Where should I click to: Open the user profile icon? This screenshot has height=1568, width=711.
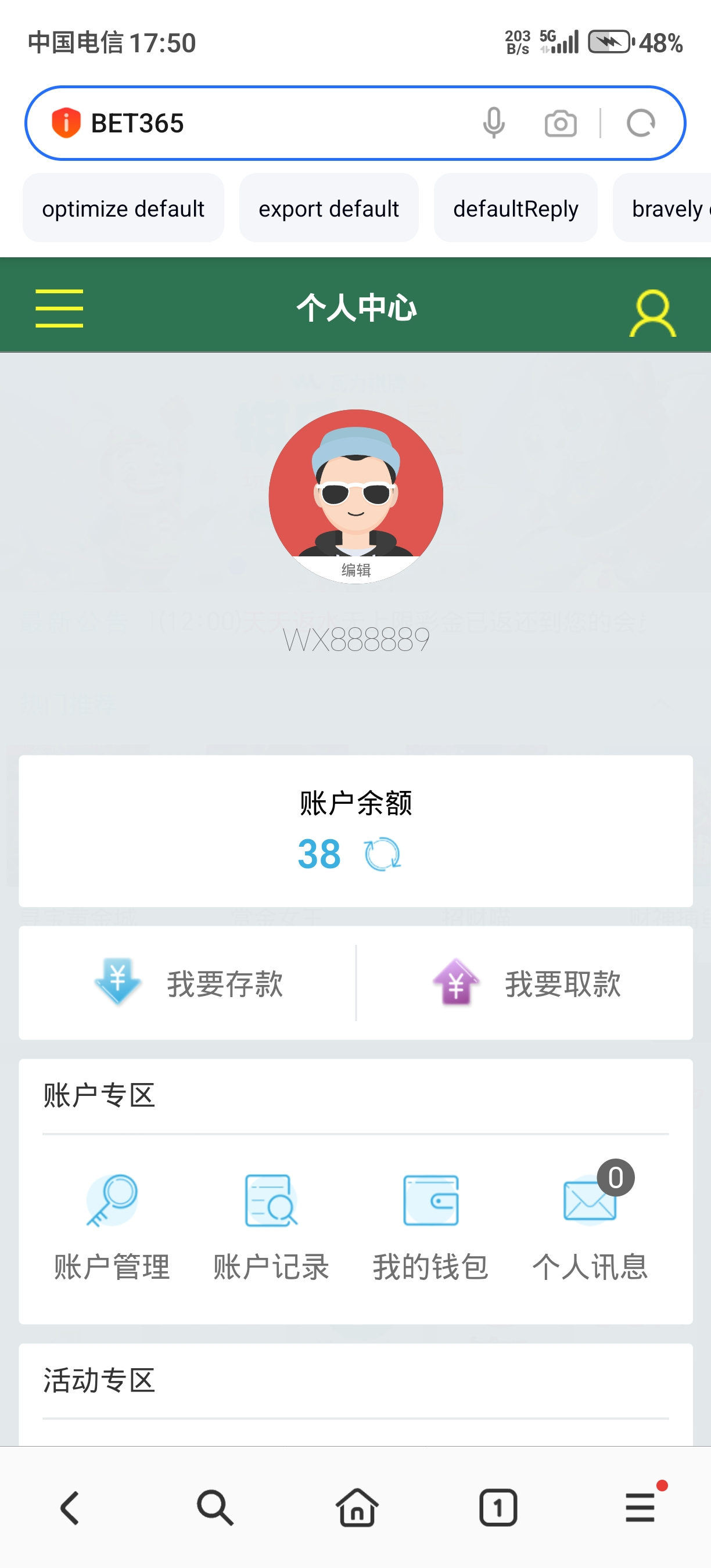652,313
